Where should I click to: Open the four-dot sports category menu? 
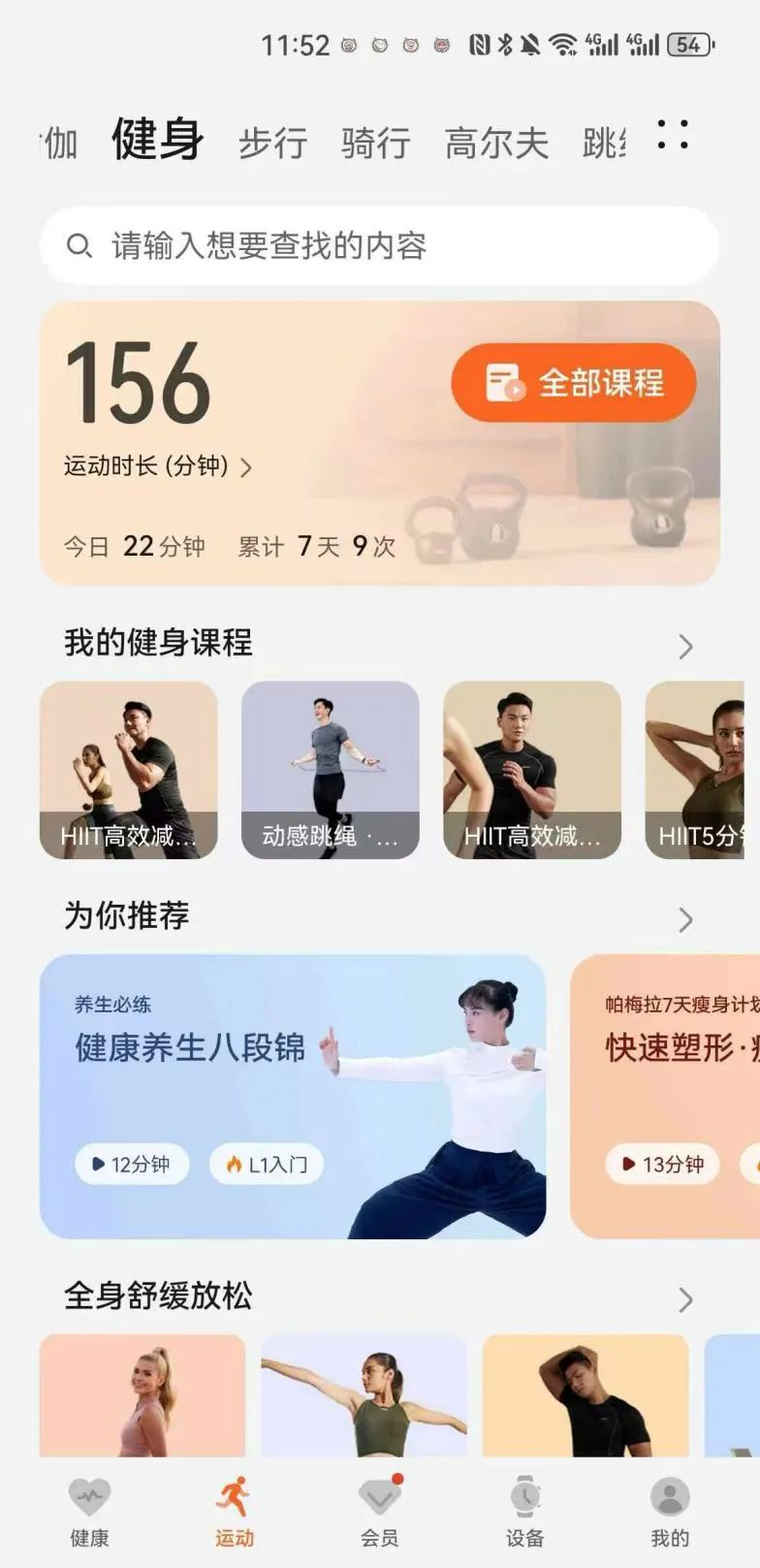(x=673, y=135)
